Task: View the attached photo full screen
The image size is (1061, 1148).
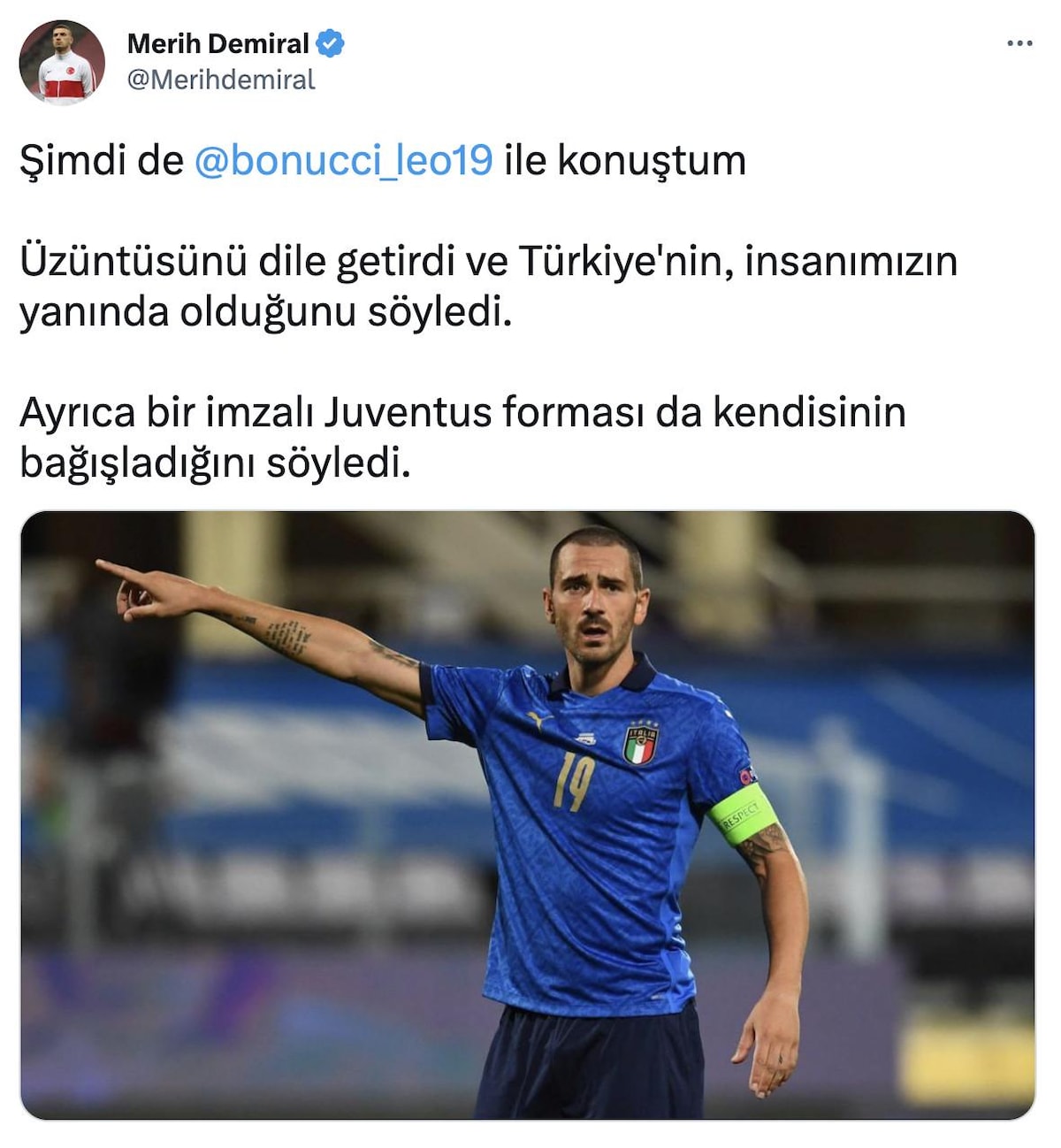Action: 527,814
